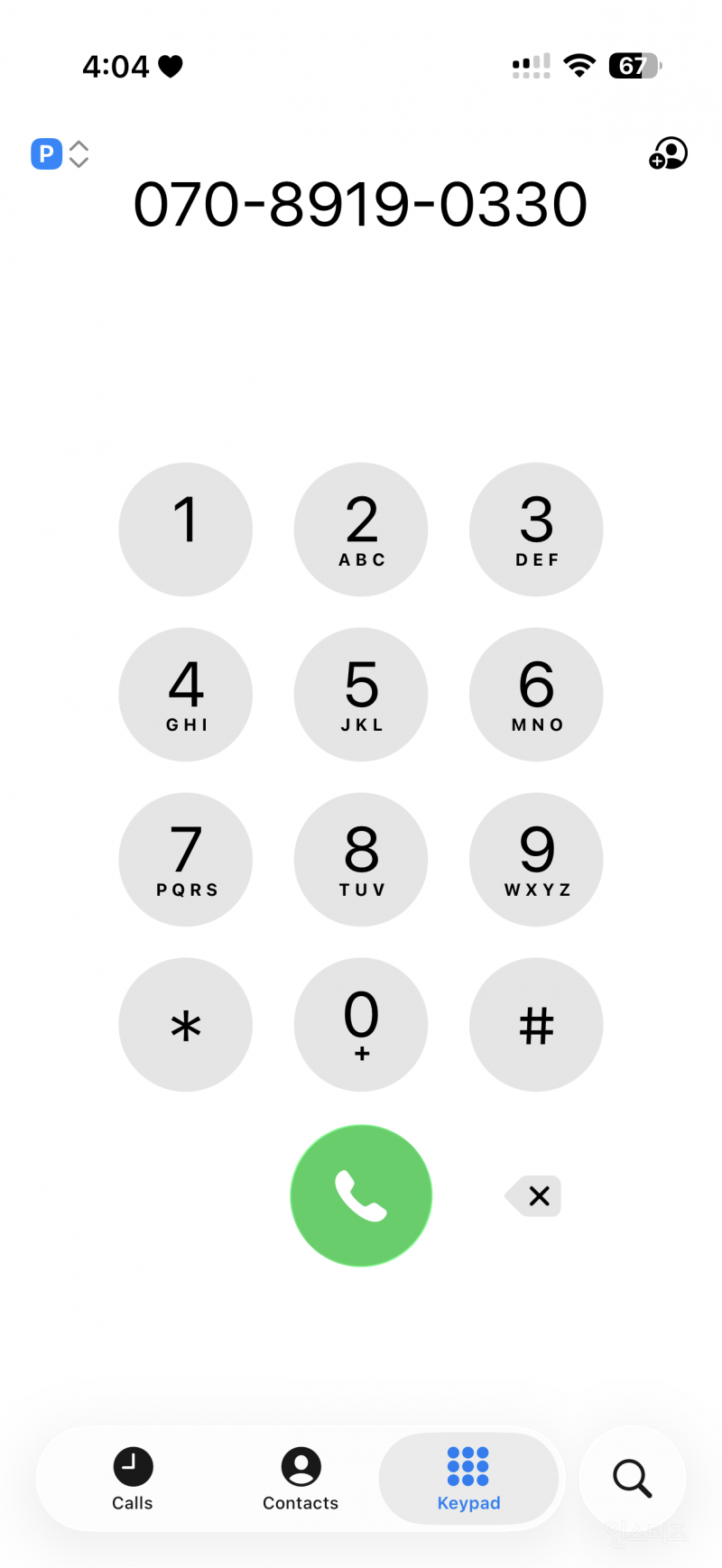The image size is (722, 1568).
Task: Open the SIM line selector
Action: (x=60, y=154)
